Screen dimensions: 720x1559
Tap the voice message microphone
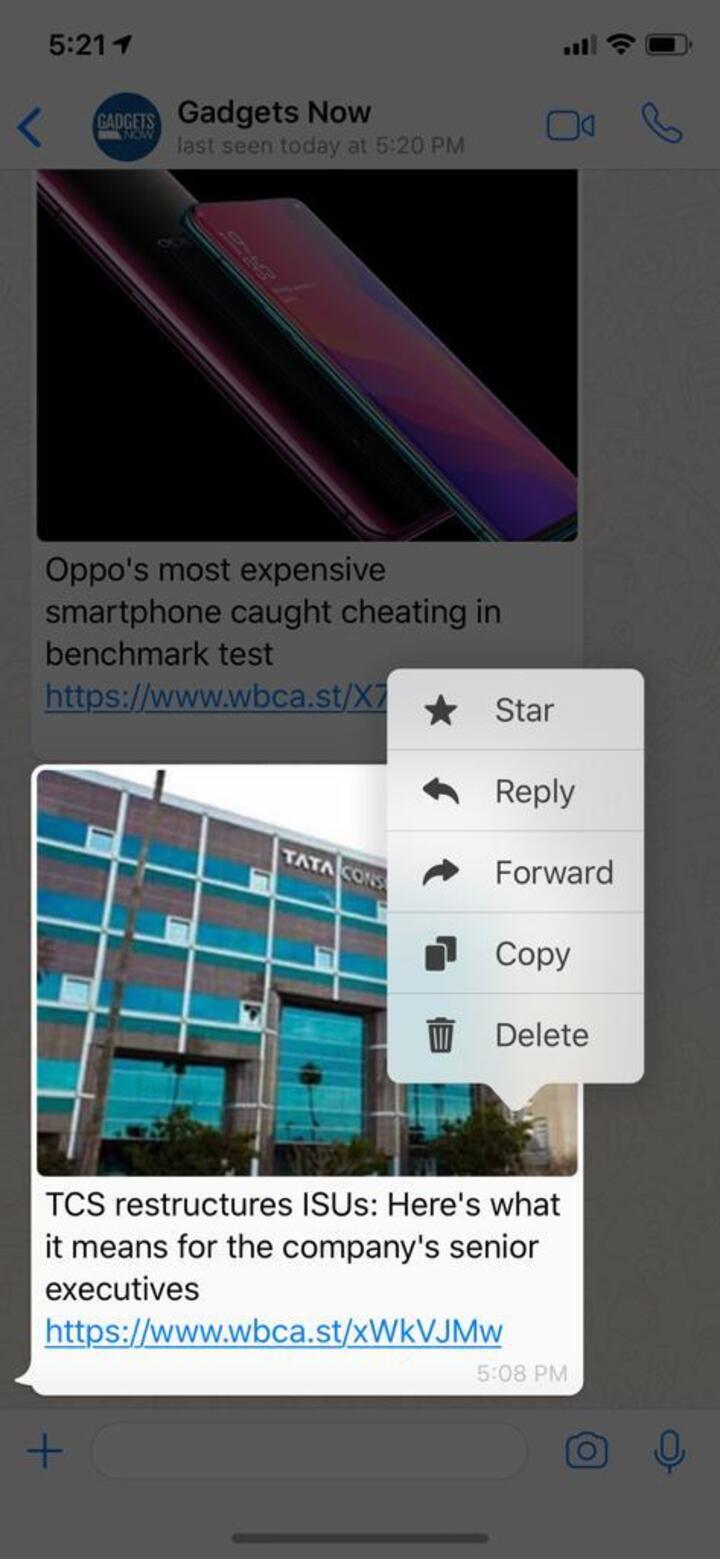pyautogui.click(x=669, y=1451)
